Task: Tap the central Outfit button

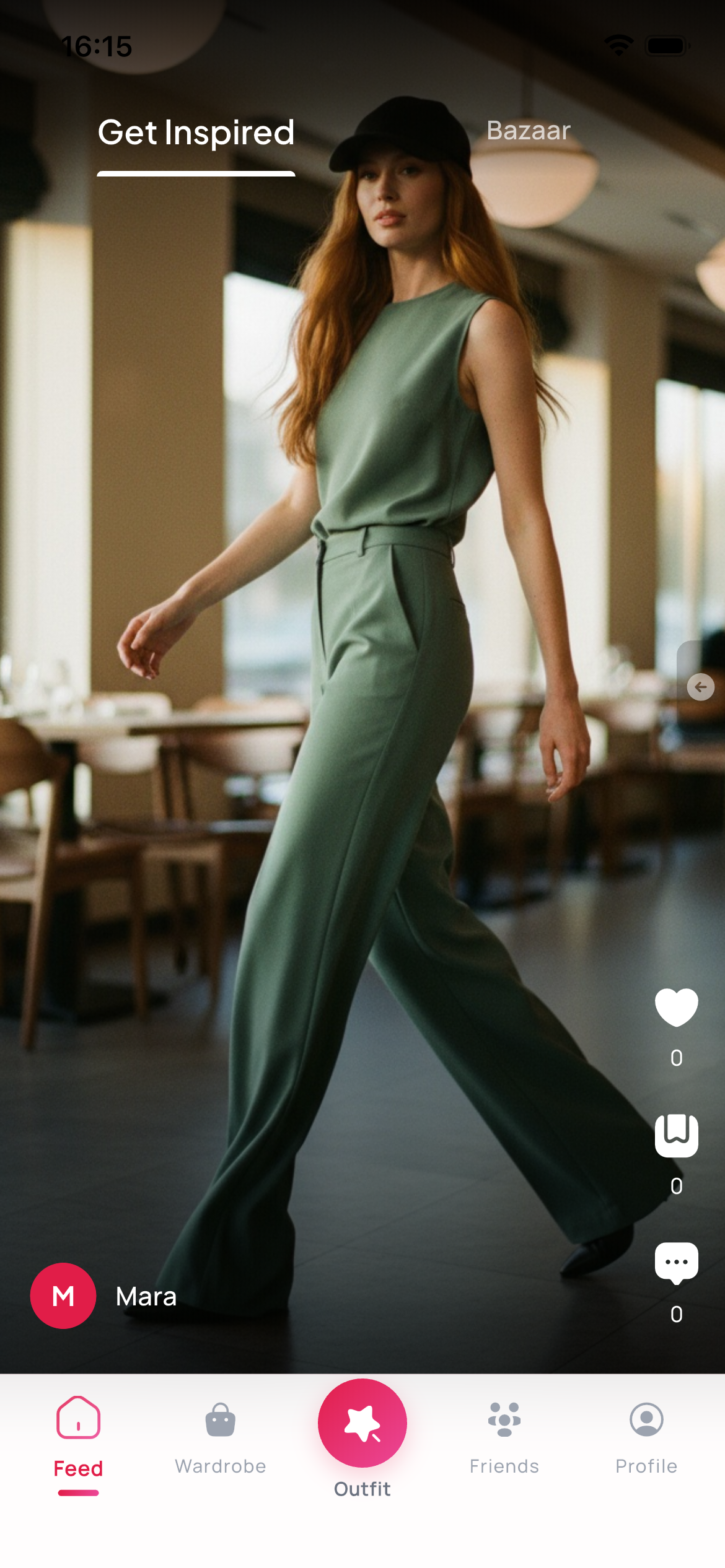Action: click(x=362, y=1423)
